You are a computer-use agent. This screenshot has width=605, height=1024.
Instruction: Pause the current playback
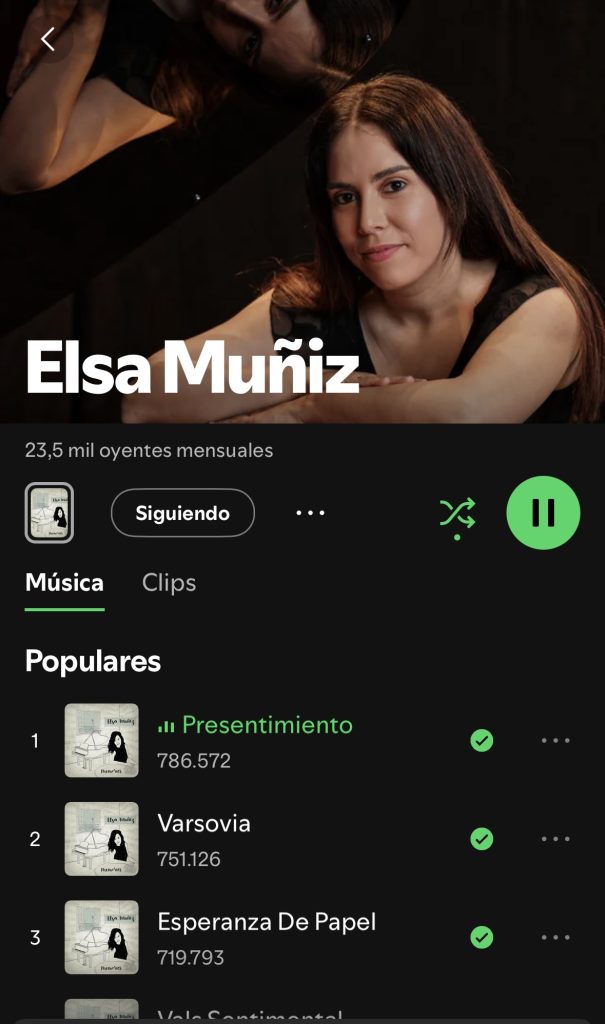coord(543,513)
